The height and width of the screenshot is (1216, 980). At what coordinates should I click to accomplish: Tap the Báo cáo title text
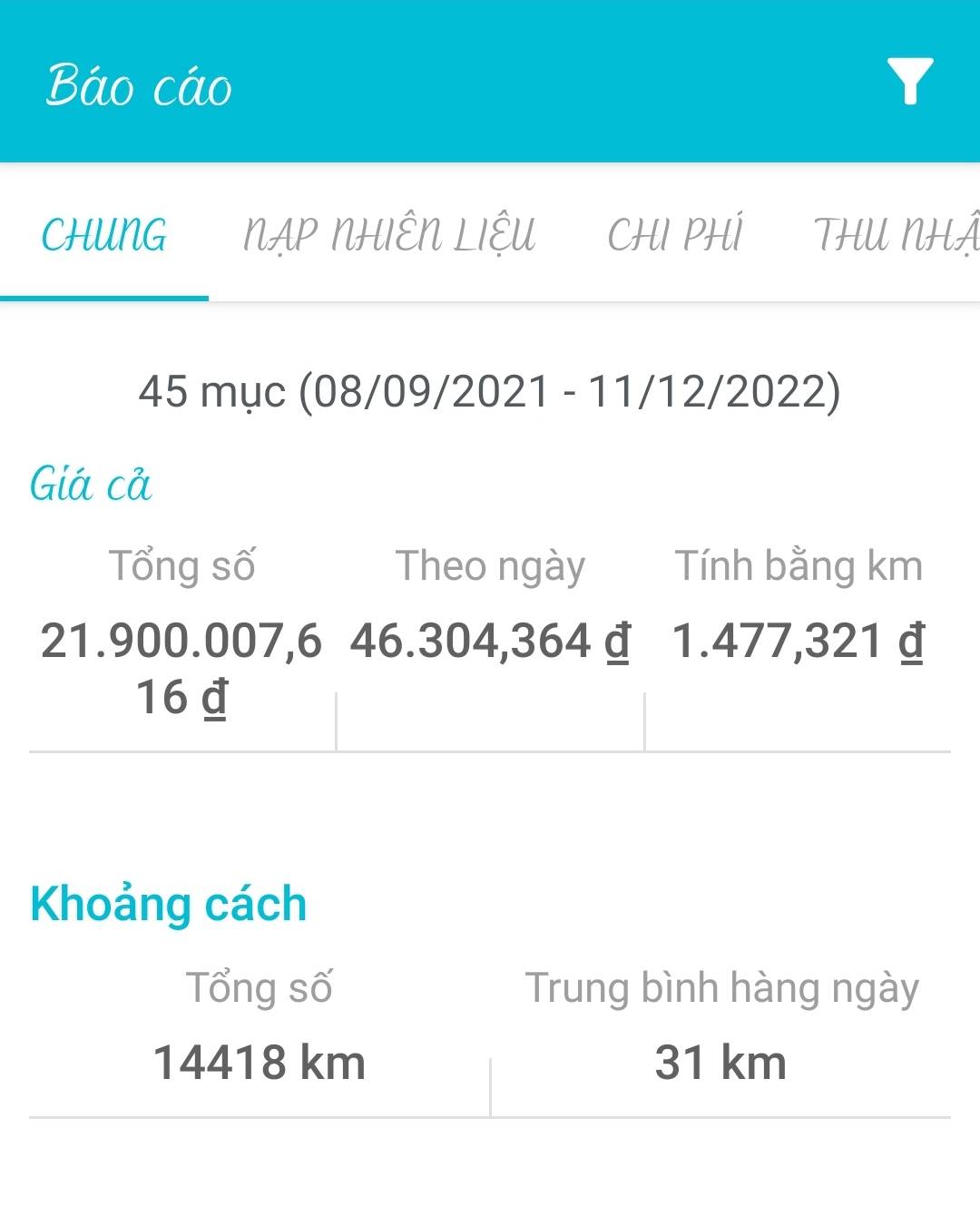(138, 87)
